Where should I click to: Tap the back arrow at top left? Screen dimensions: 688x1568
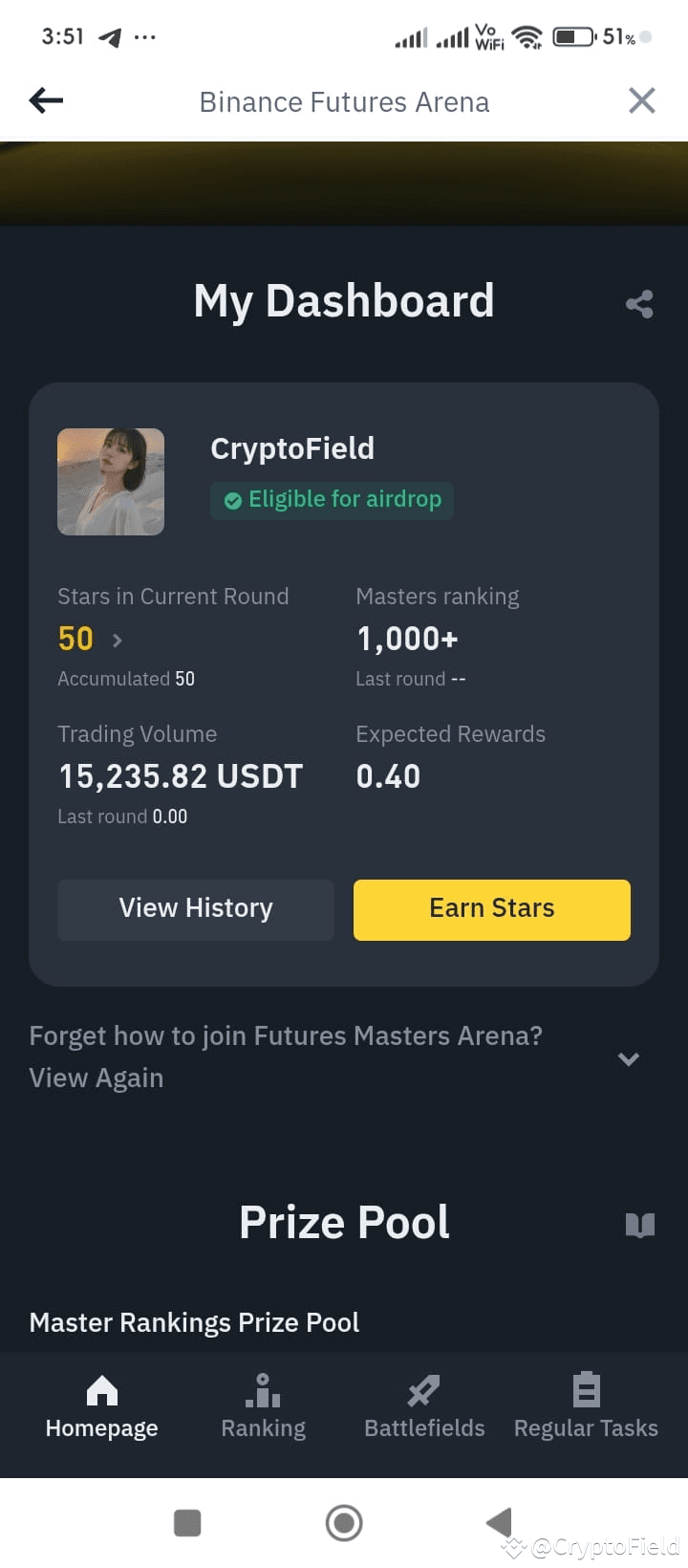click(x=45, y=100)
